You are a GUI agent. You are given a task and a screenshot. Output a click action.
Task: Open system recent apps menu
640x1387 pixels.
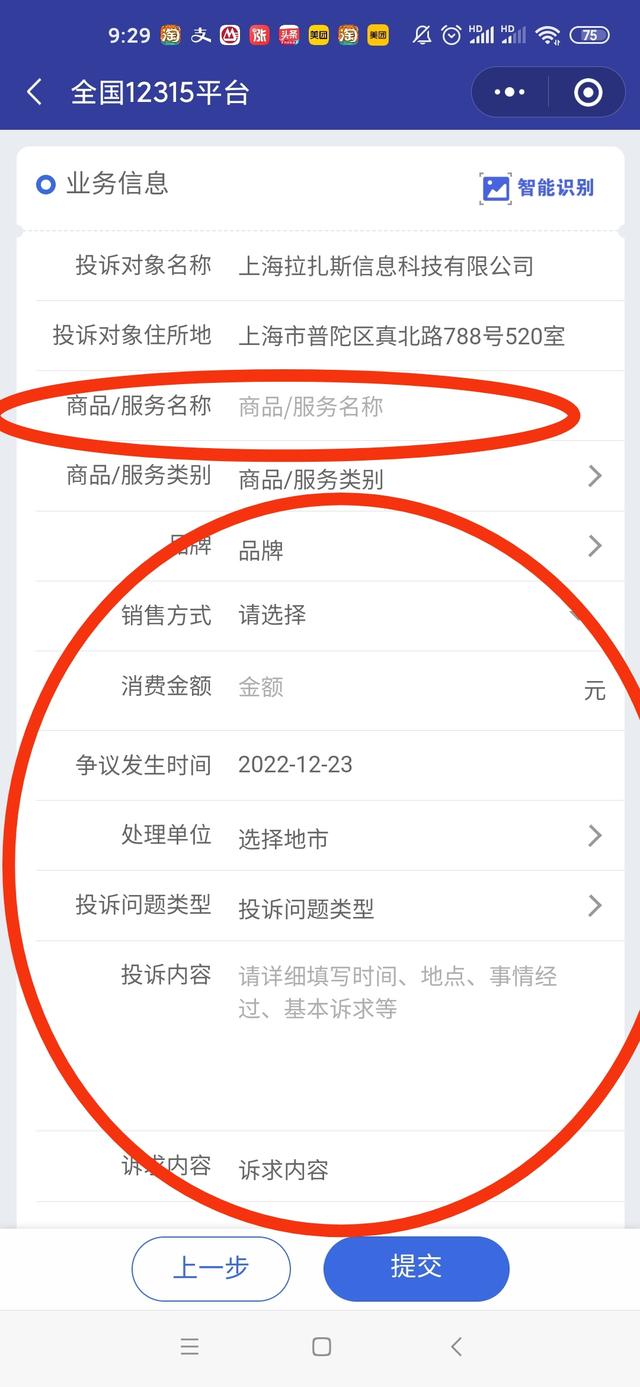(x=190, y=1346)
